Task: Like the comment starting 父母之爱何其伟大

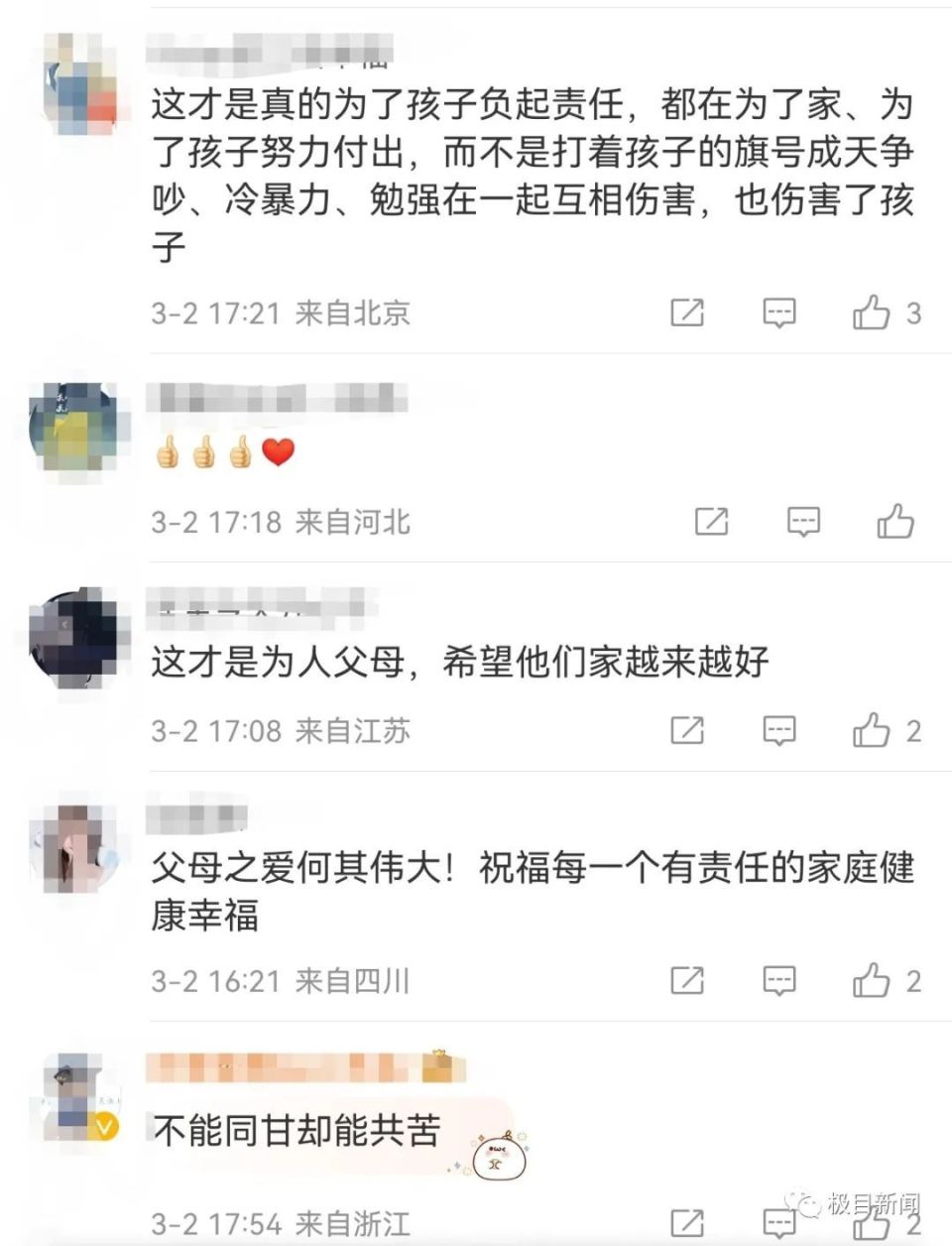Action: (872, 981)
